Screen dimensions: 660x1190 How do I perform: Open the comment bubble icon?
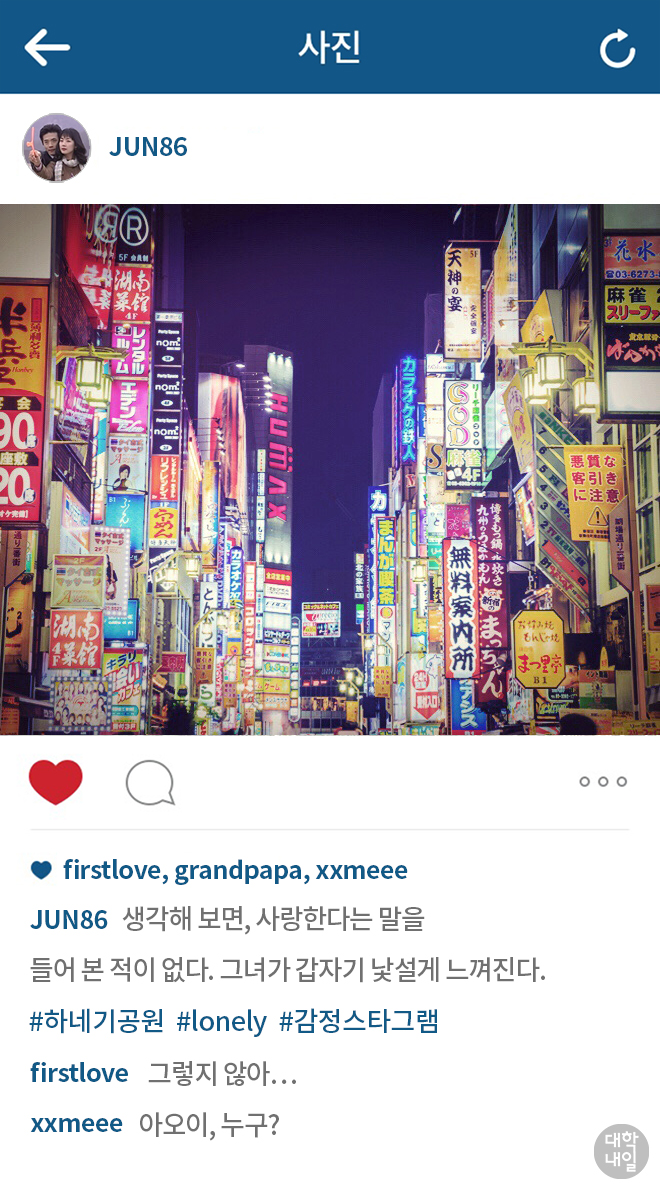click(x=150, y=782)
